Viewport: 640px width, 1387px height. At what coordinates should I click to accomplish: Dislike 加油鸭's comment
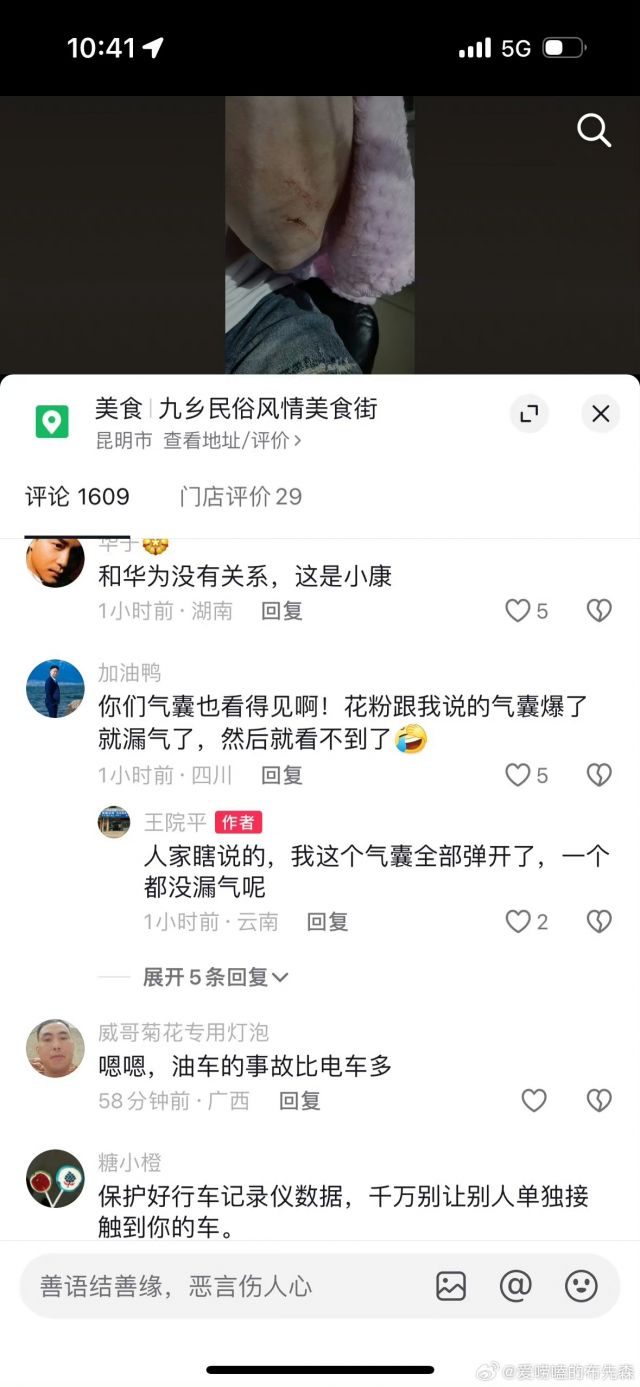[598, 775]
